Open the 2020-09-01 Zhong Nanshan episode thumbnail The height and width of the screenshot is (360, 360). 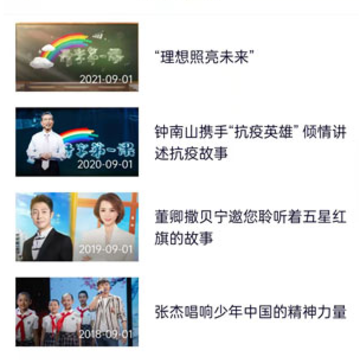coord(77,142)
